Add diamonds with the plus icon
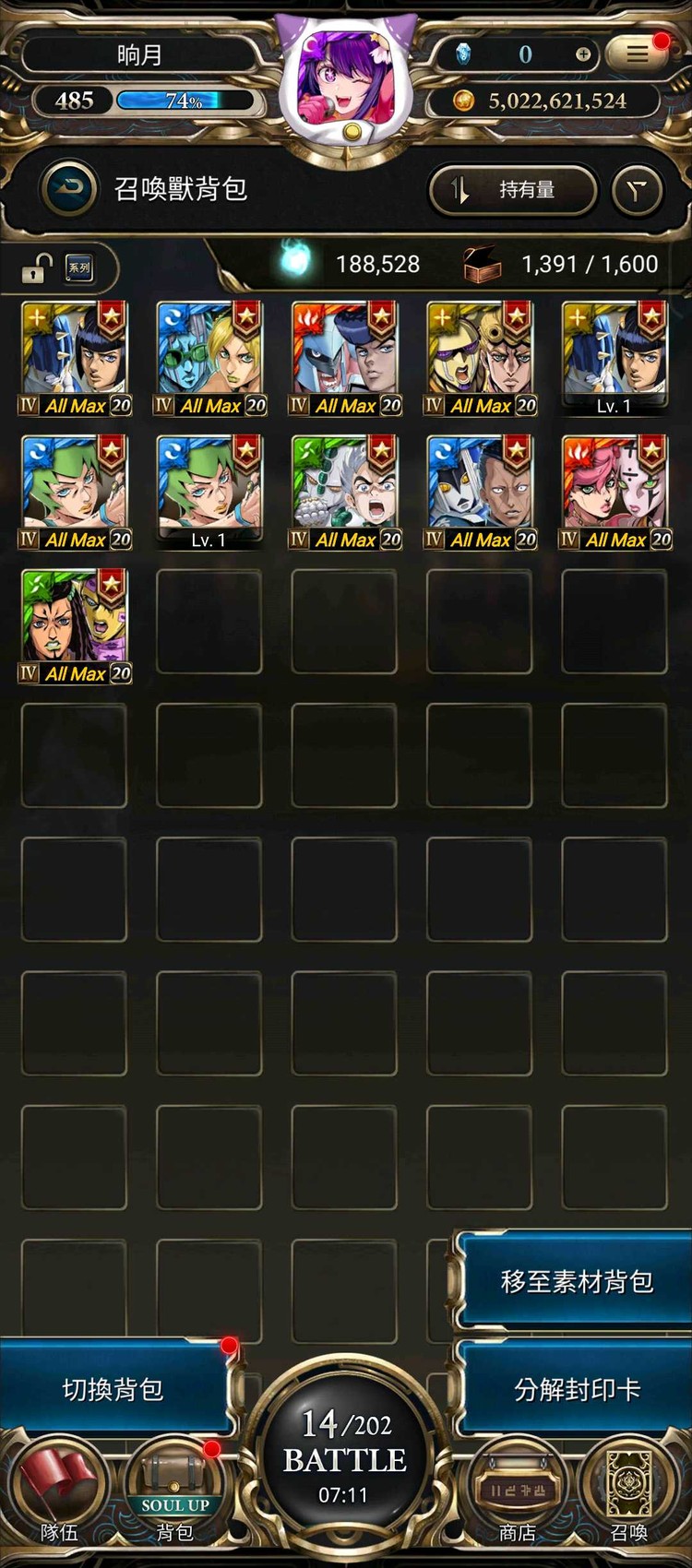Screen dimensions: 692x1568 [x=583, y=54]
